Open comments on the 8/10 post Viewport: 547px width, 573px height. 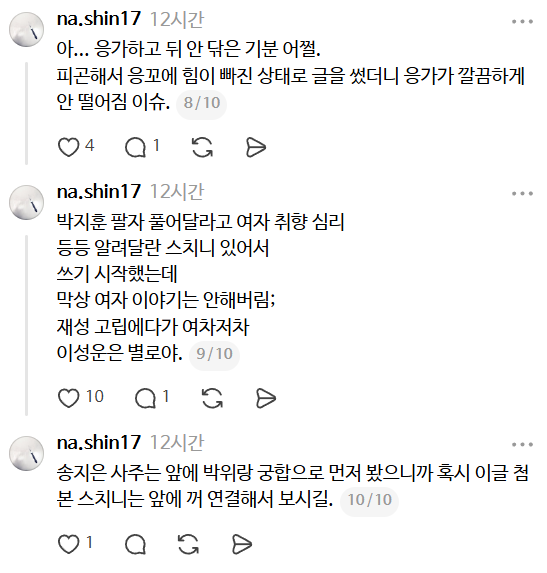pyautogui.click(x=135, y=148)
